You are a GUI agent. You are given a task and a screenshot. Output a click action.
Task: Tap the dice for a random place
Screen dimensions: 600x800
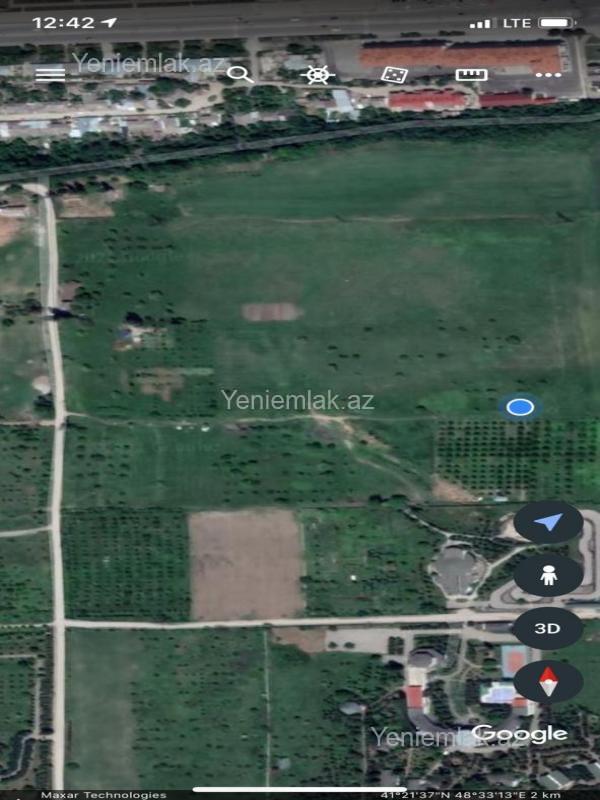click(x=394, y=74)
